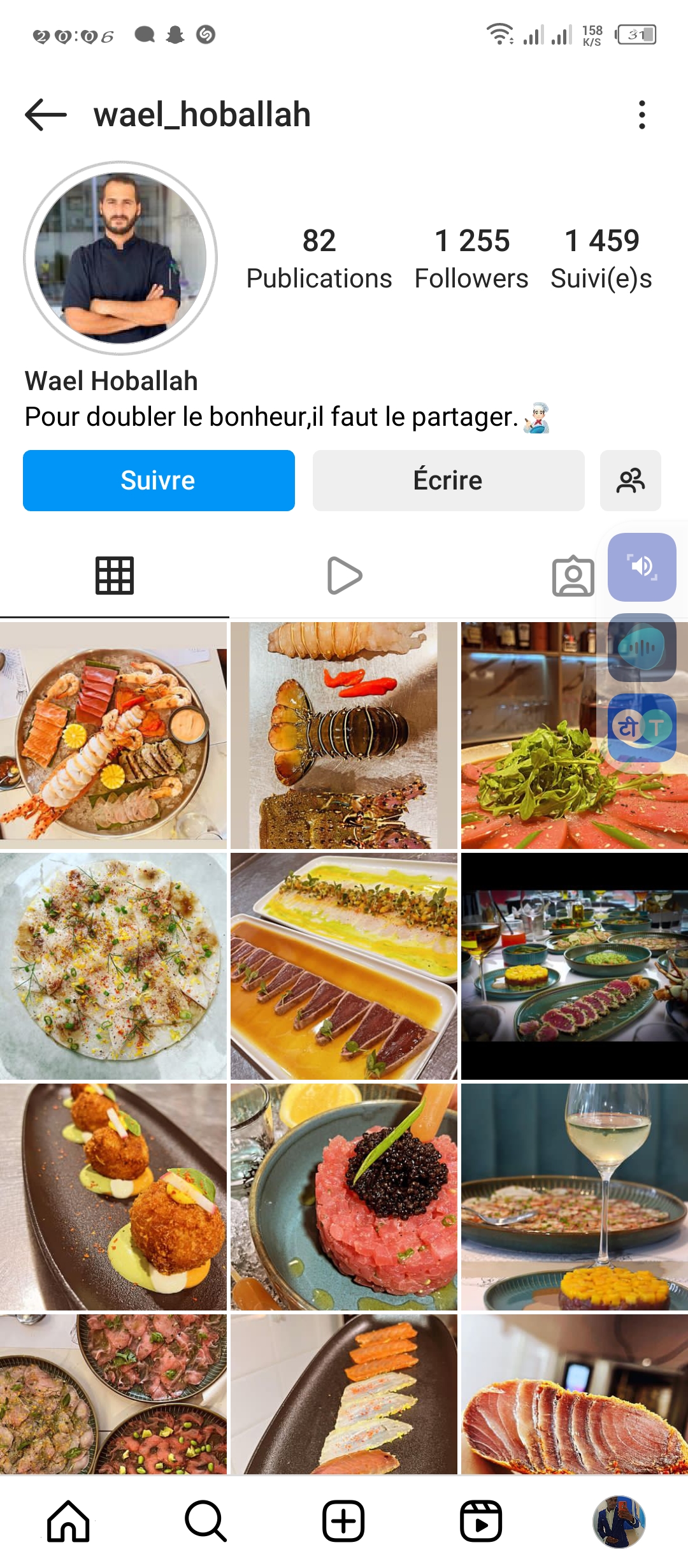Follow Wael Hoballah with Suivre button

pyautogui.click(x=159, y=481)
